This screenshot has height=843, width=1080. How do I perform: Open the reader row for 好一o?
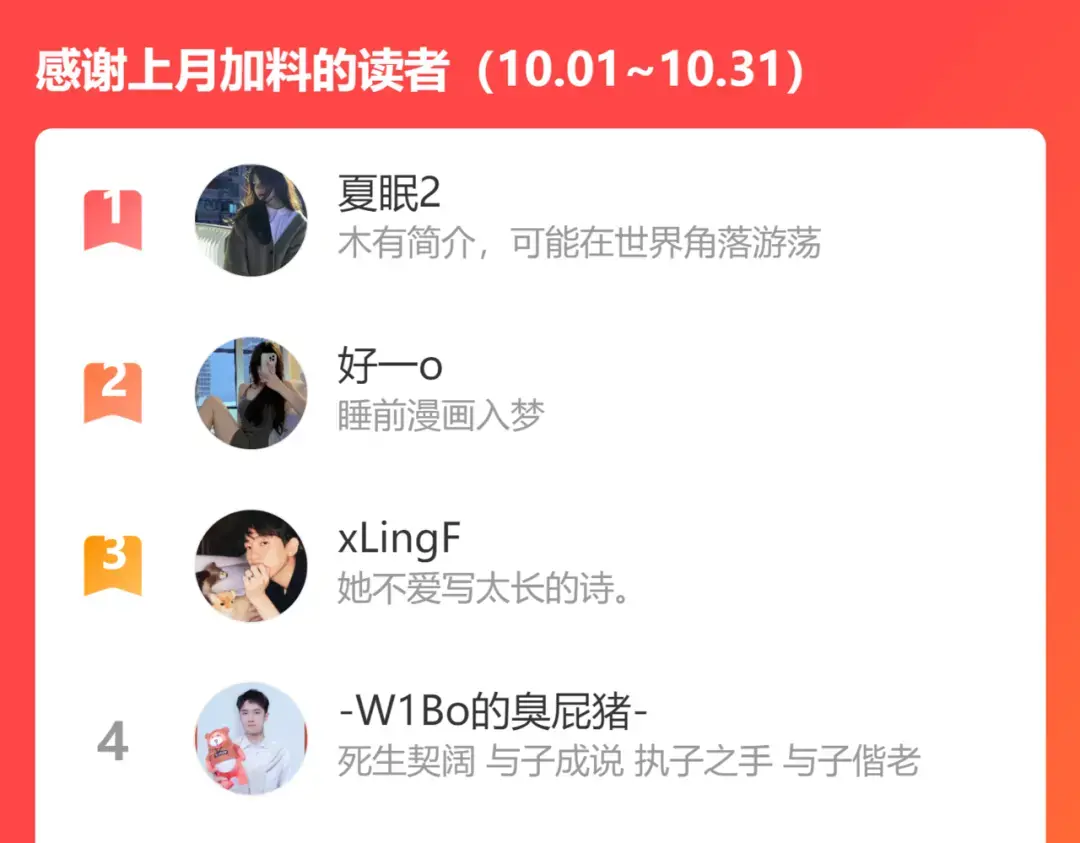(540, 393)
